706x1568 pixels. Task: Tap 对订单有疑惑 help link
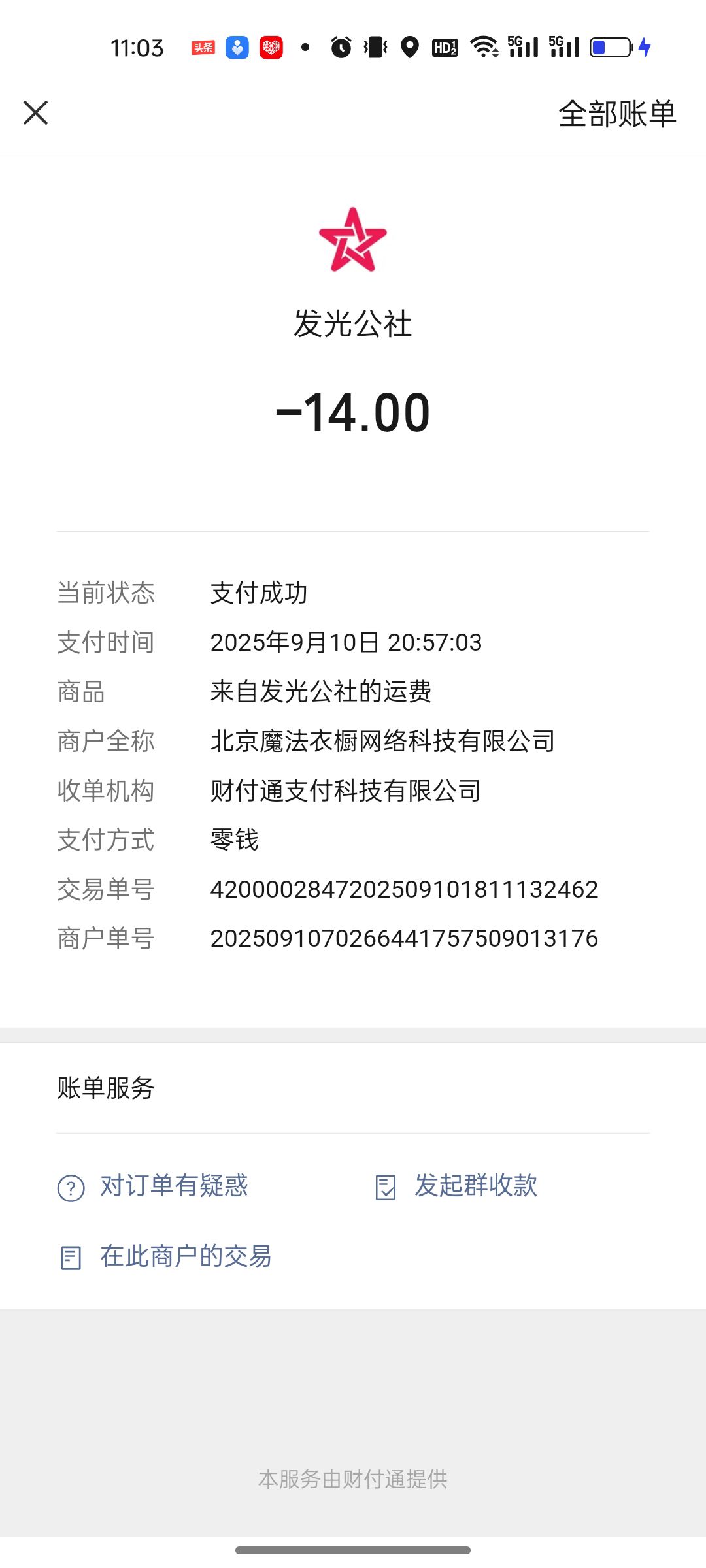pyautogui.click(x=173, y=1186)
